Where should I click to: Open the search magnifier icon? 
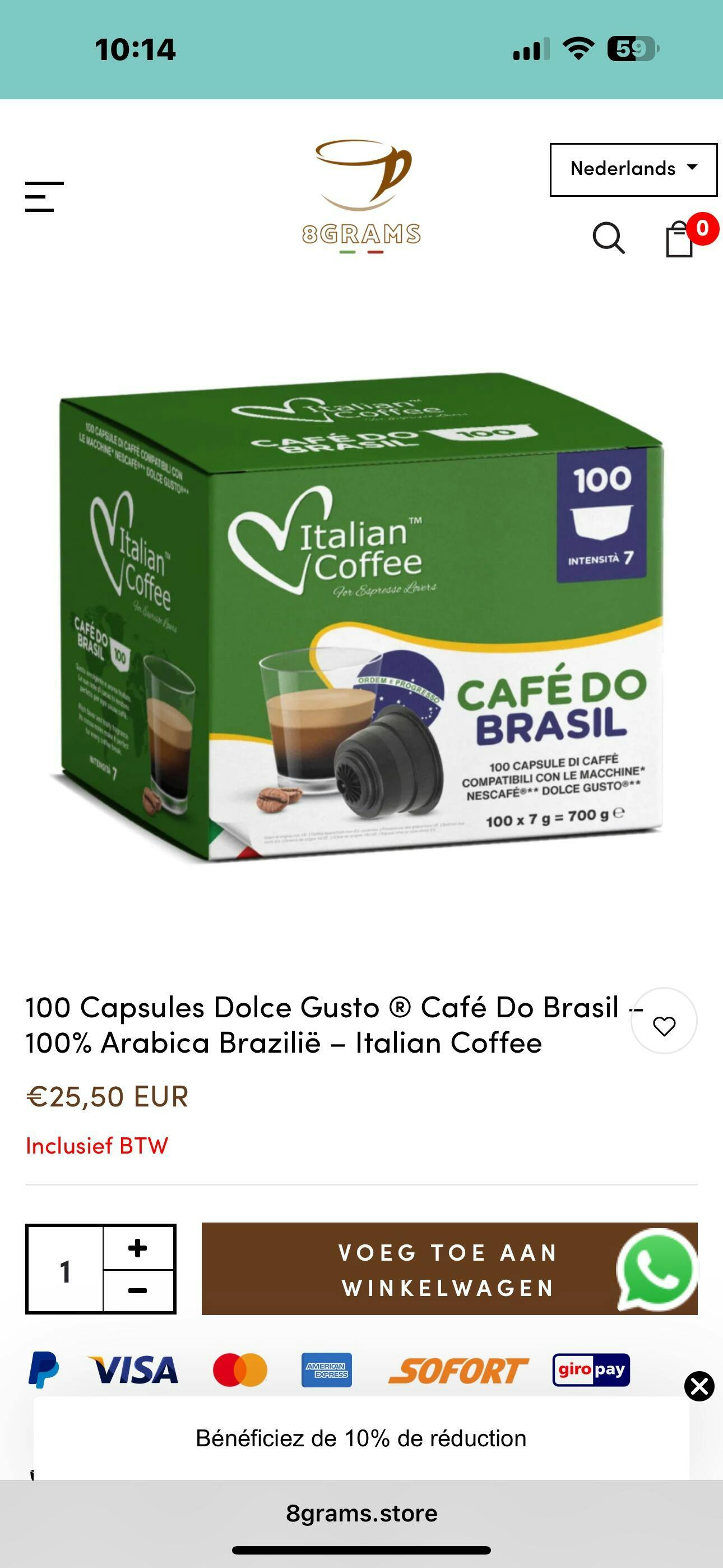point(608,237)
